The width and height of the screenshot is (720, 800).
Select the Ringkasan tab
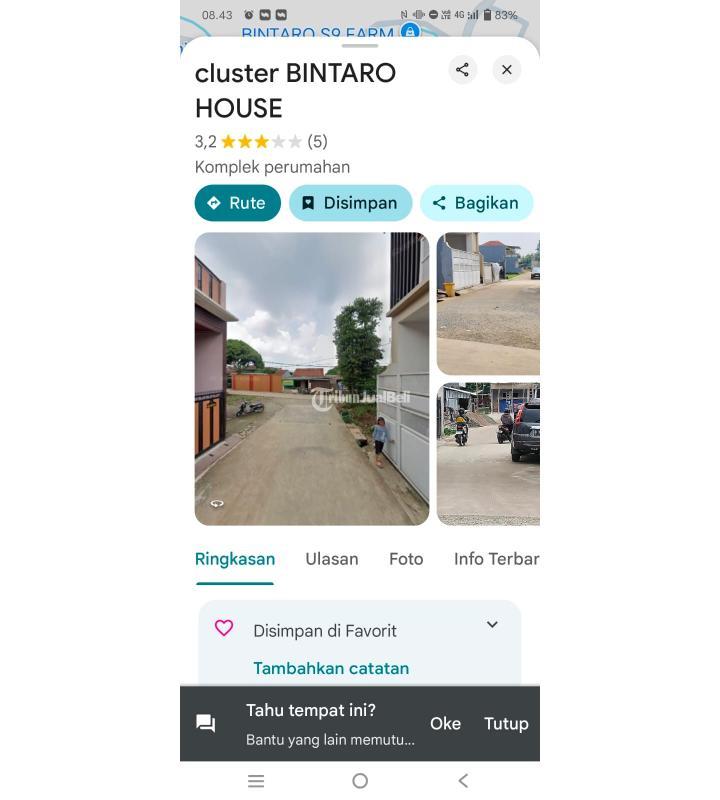235,559
